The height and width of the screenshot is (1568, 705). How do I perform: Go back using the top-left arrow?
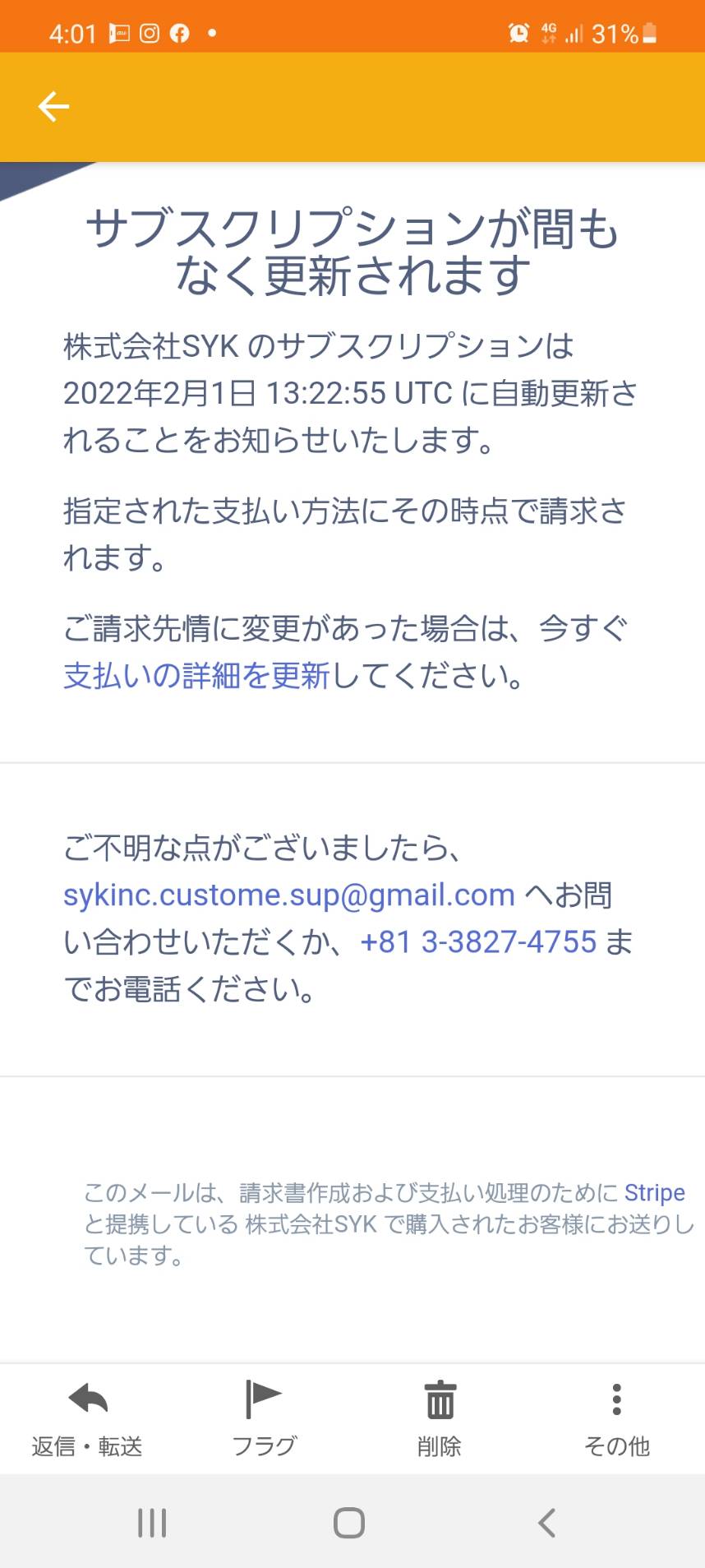coord(53,107)
